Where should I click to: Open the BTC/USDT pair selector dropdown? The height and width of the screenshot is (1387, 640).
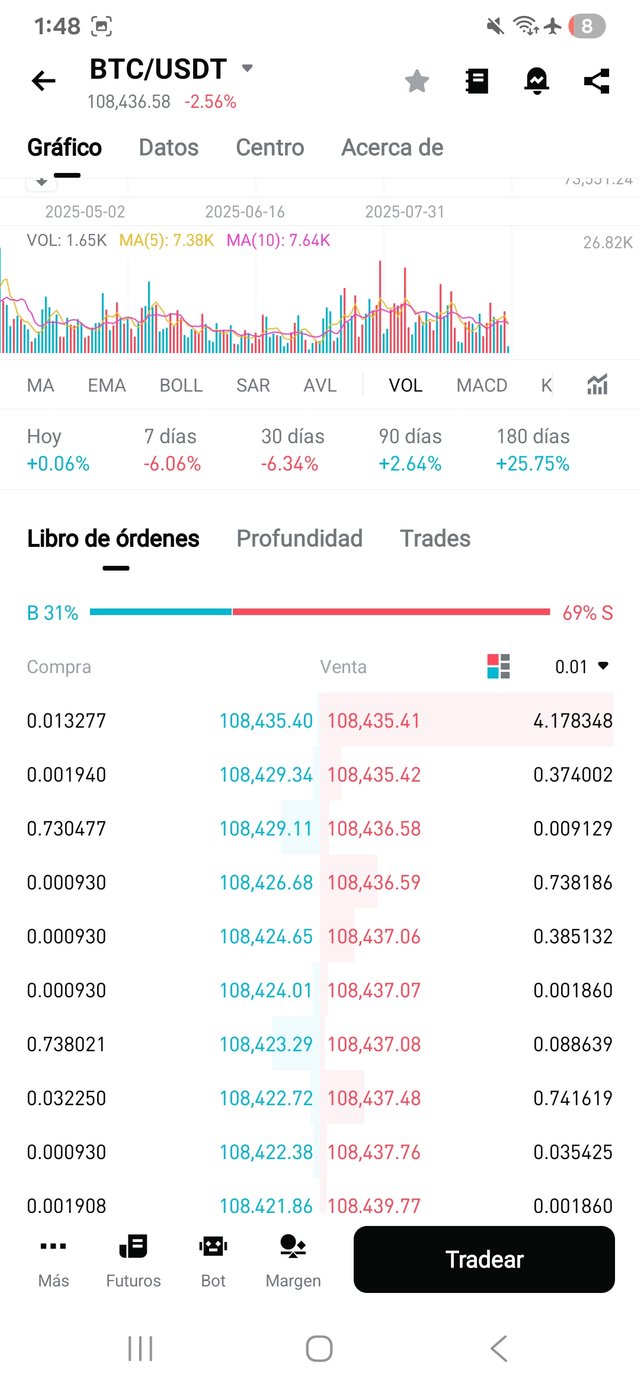pos(247,69)
